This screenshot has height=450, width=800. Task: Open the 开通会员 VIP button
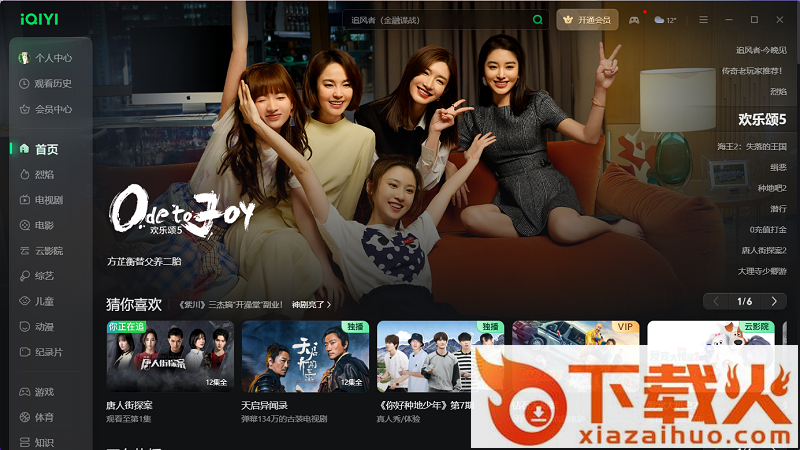tap(587, 20)
